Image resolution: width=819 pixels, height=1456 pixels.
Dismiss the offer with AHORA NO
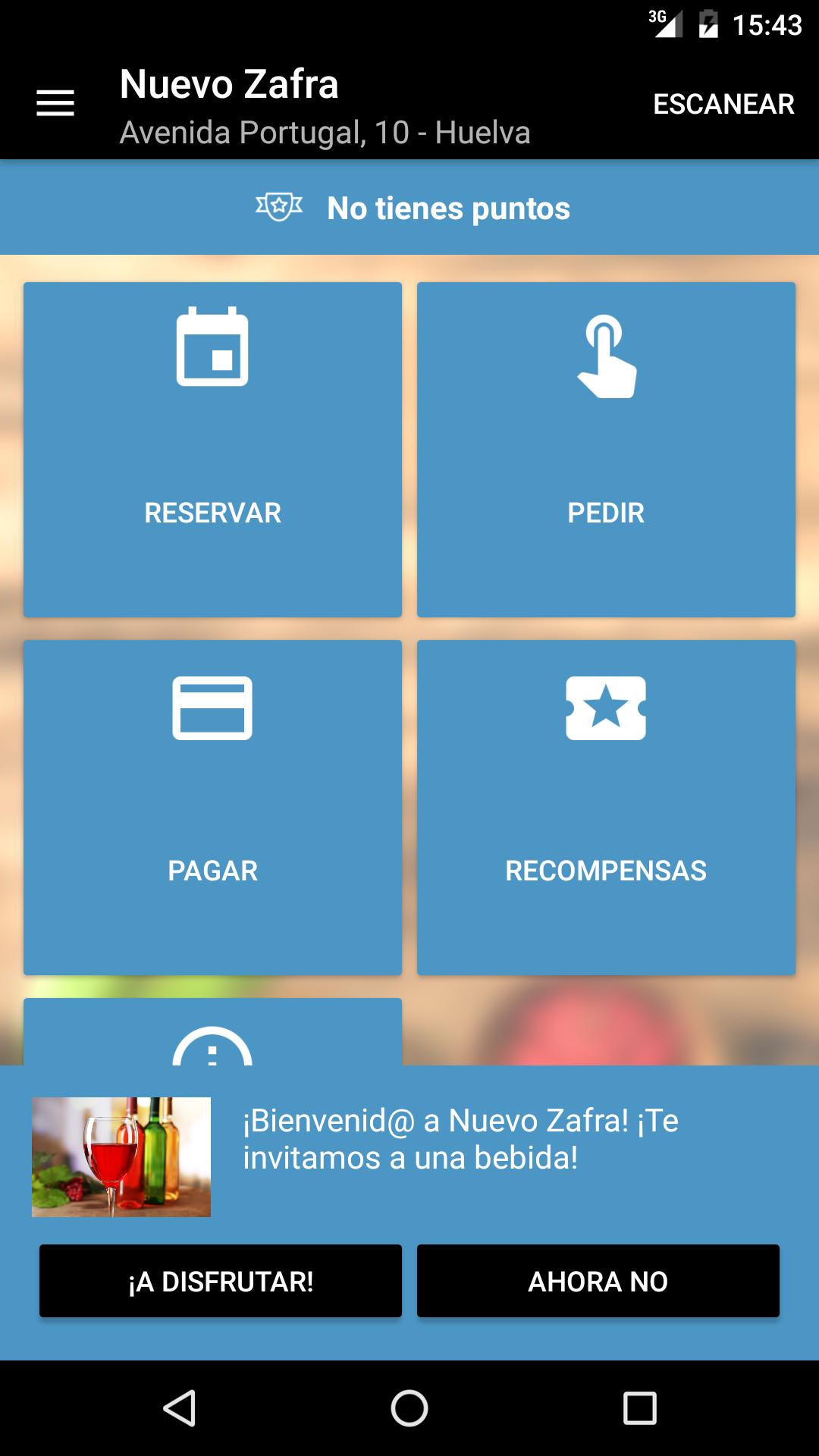598,1280
